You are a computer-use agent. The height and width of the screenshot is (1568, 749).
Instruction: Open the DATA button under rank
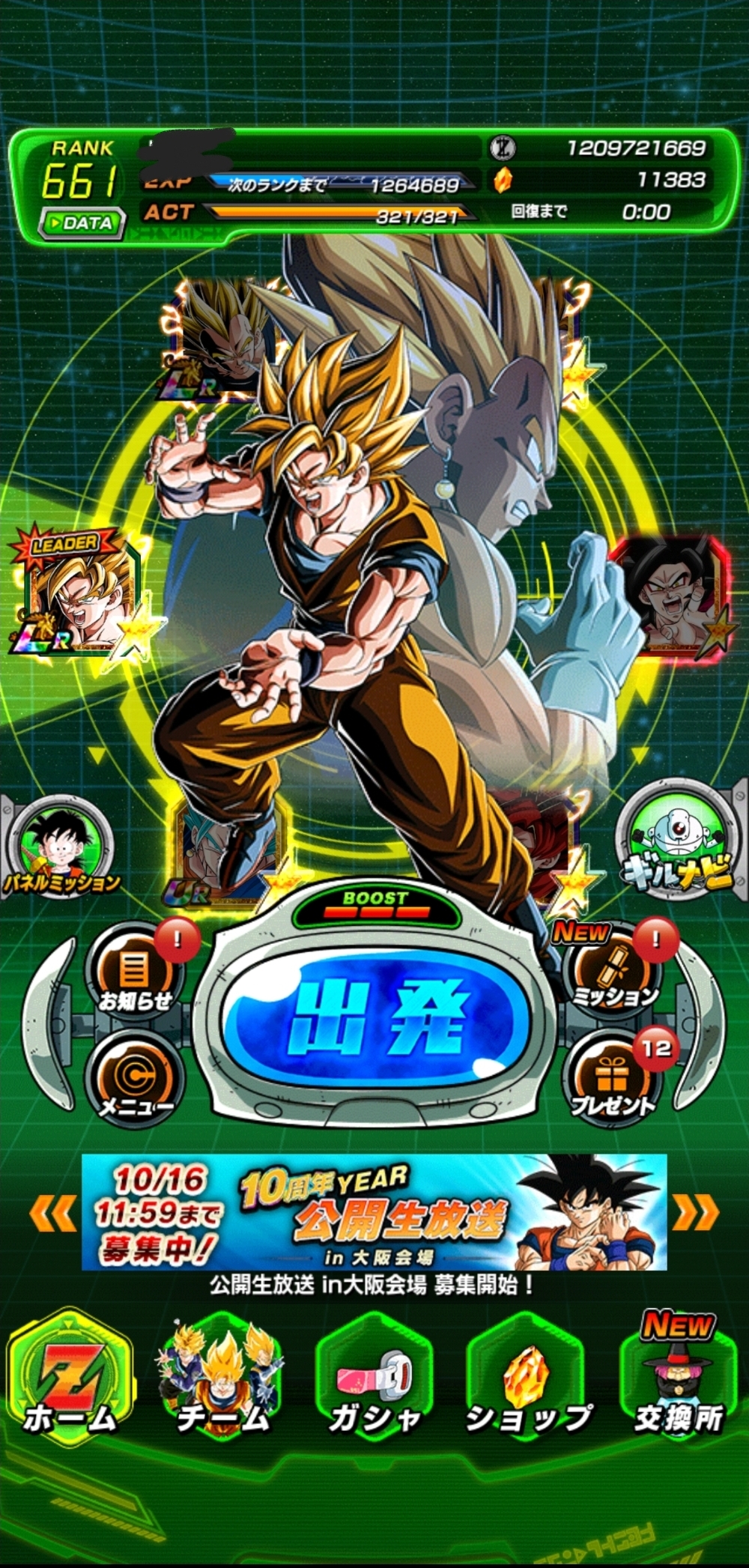click(81, 223)
